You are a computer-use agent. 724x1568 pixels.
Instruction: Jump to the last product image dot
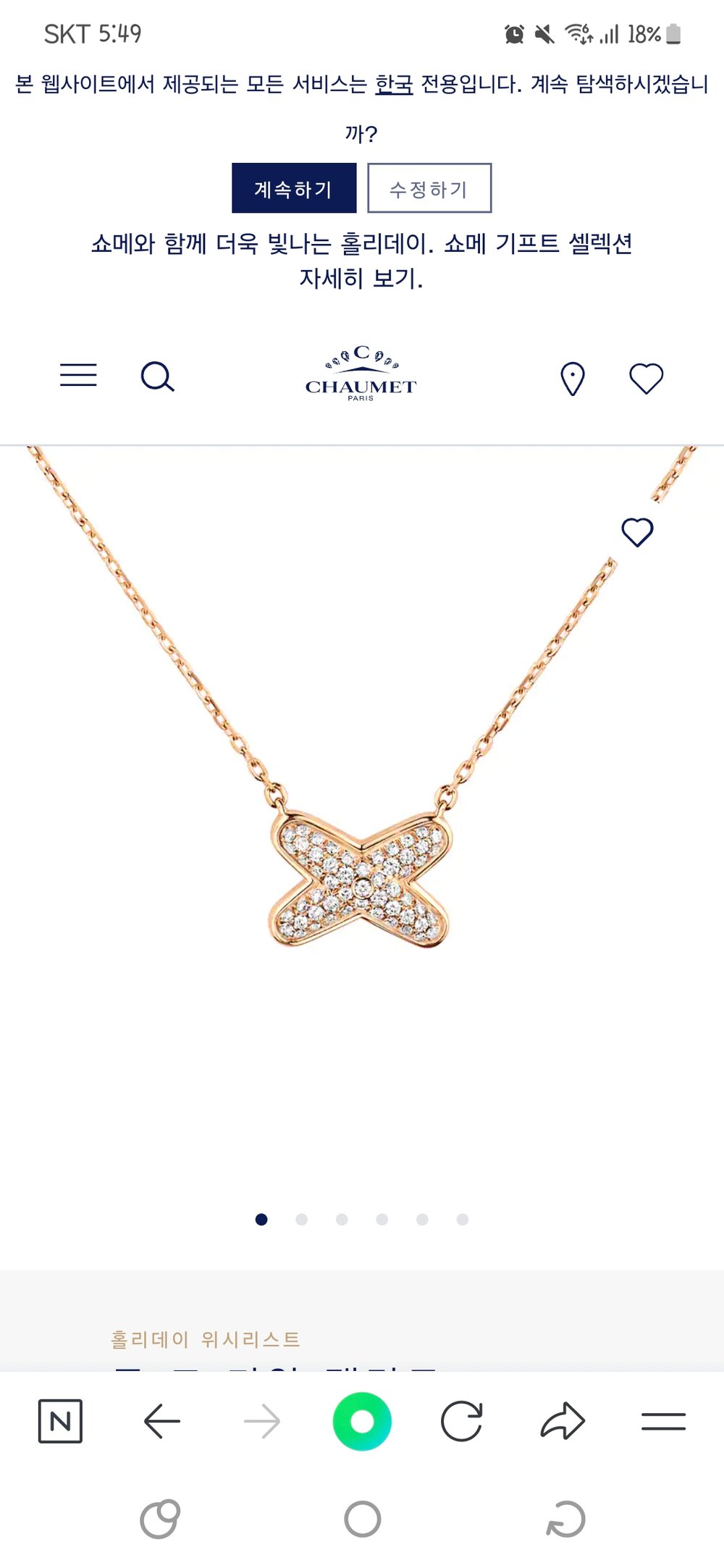coord(463,1220)
